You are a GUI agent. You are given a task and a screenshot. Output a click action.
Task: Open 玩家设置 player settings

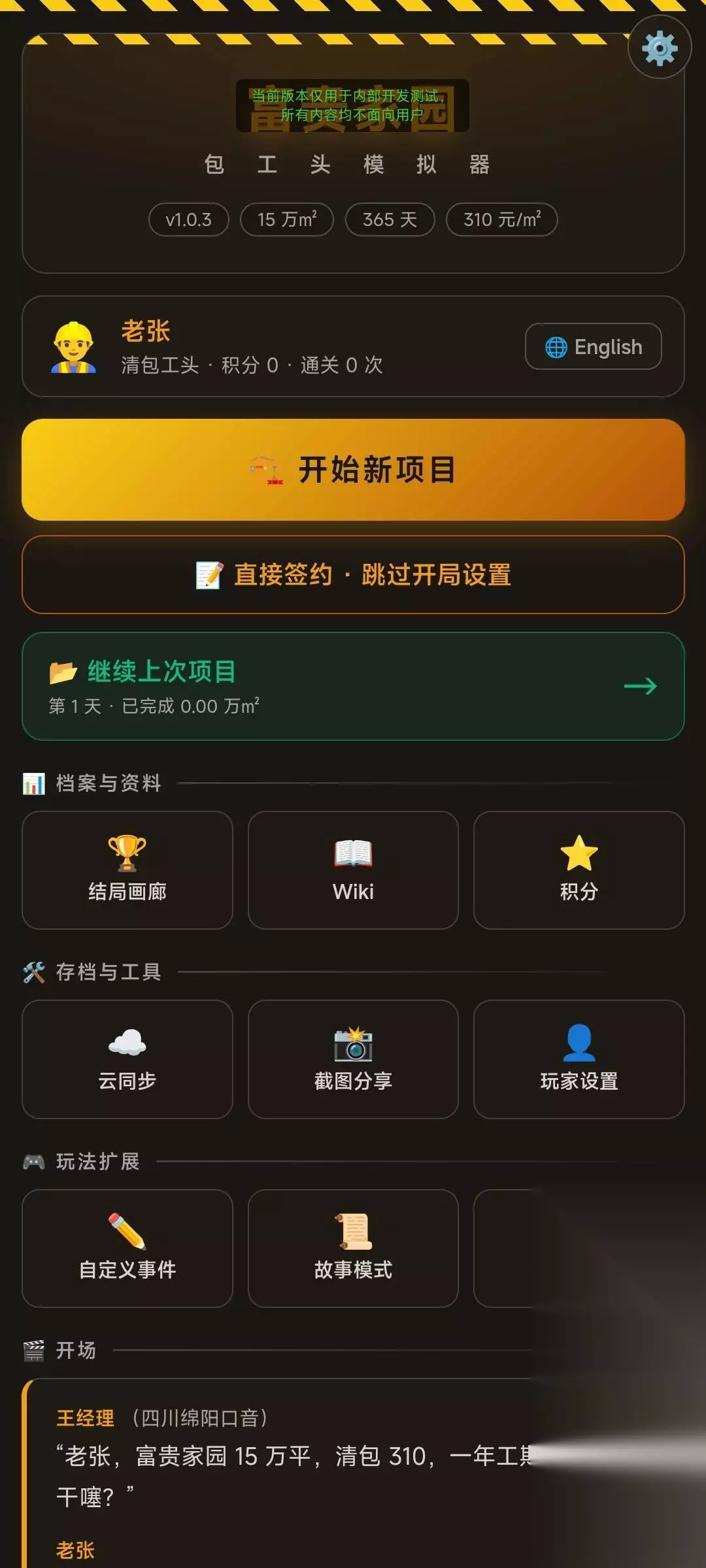pyautogui.click(x=579, y=1059)
